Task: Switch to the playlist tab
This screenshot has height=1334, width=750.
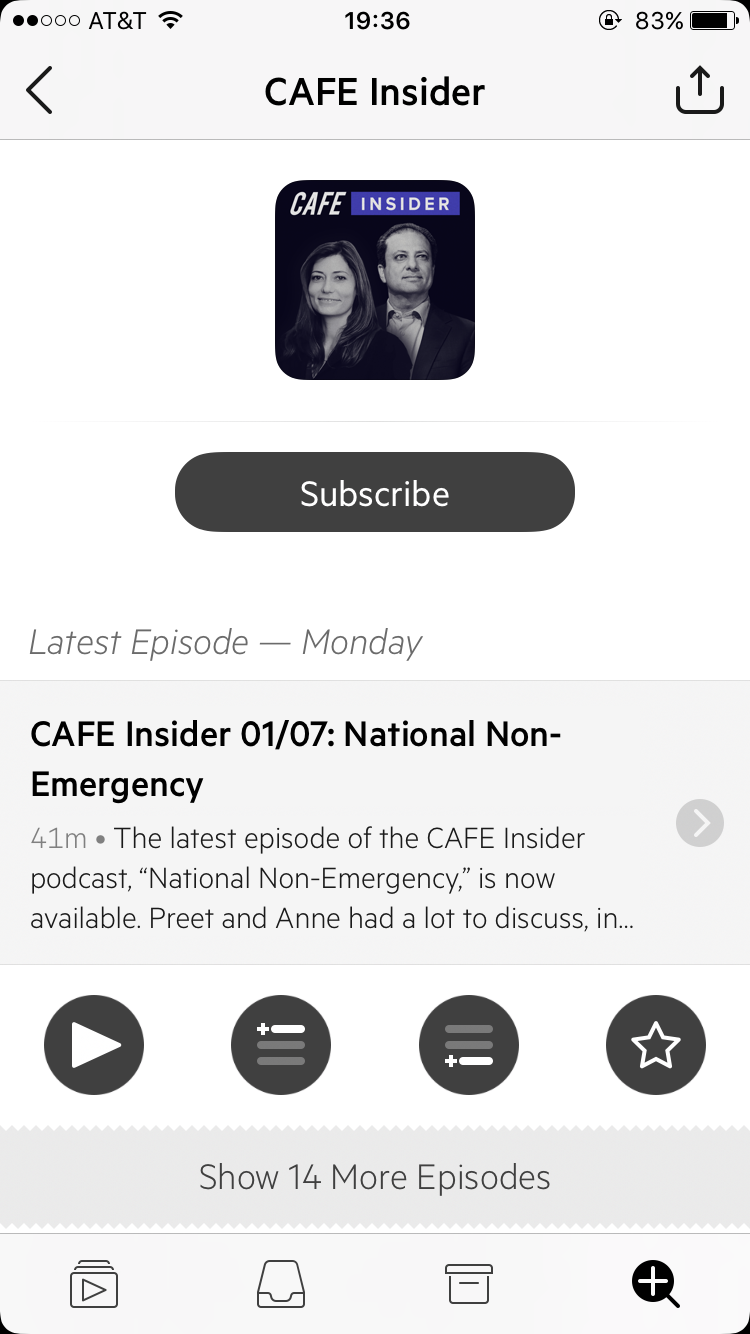Action: 94,1283
